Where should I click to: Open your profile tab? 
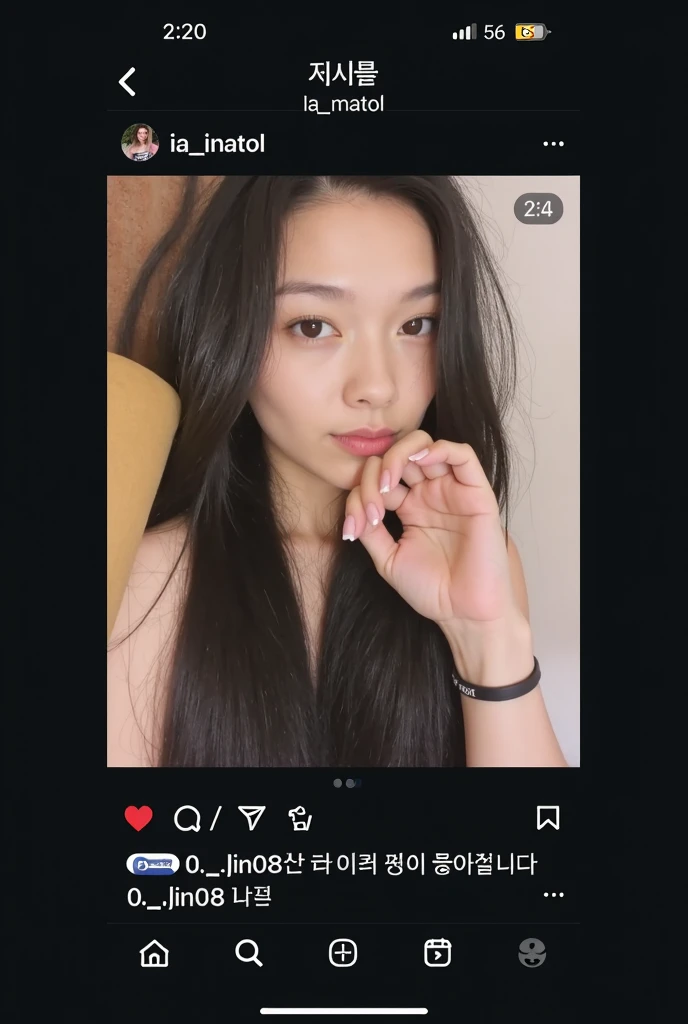point(532,953)
